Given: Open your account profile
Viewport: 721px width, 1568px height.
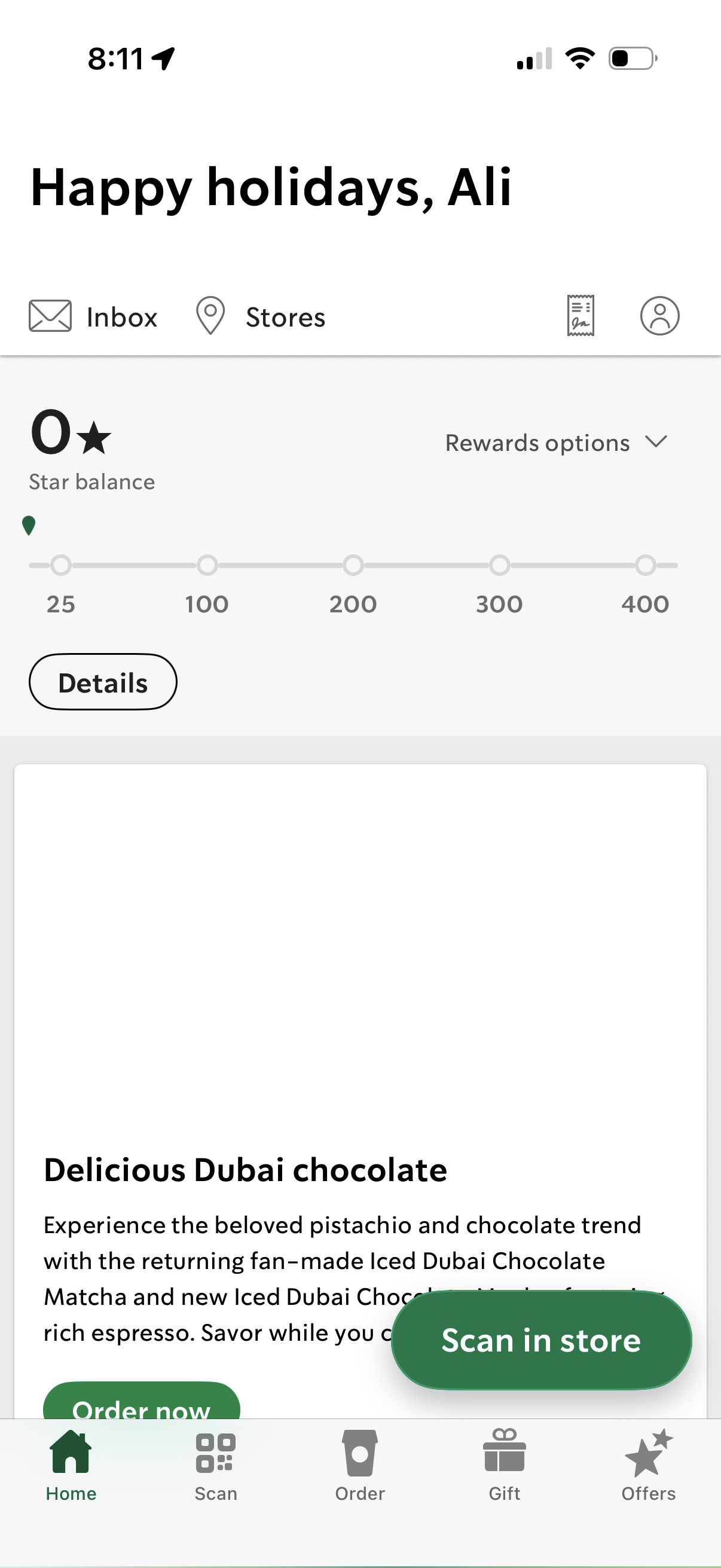Looking at the screenshot, I should [x=659, y=315].
